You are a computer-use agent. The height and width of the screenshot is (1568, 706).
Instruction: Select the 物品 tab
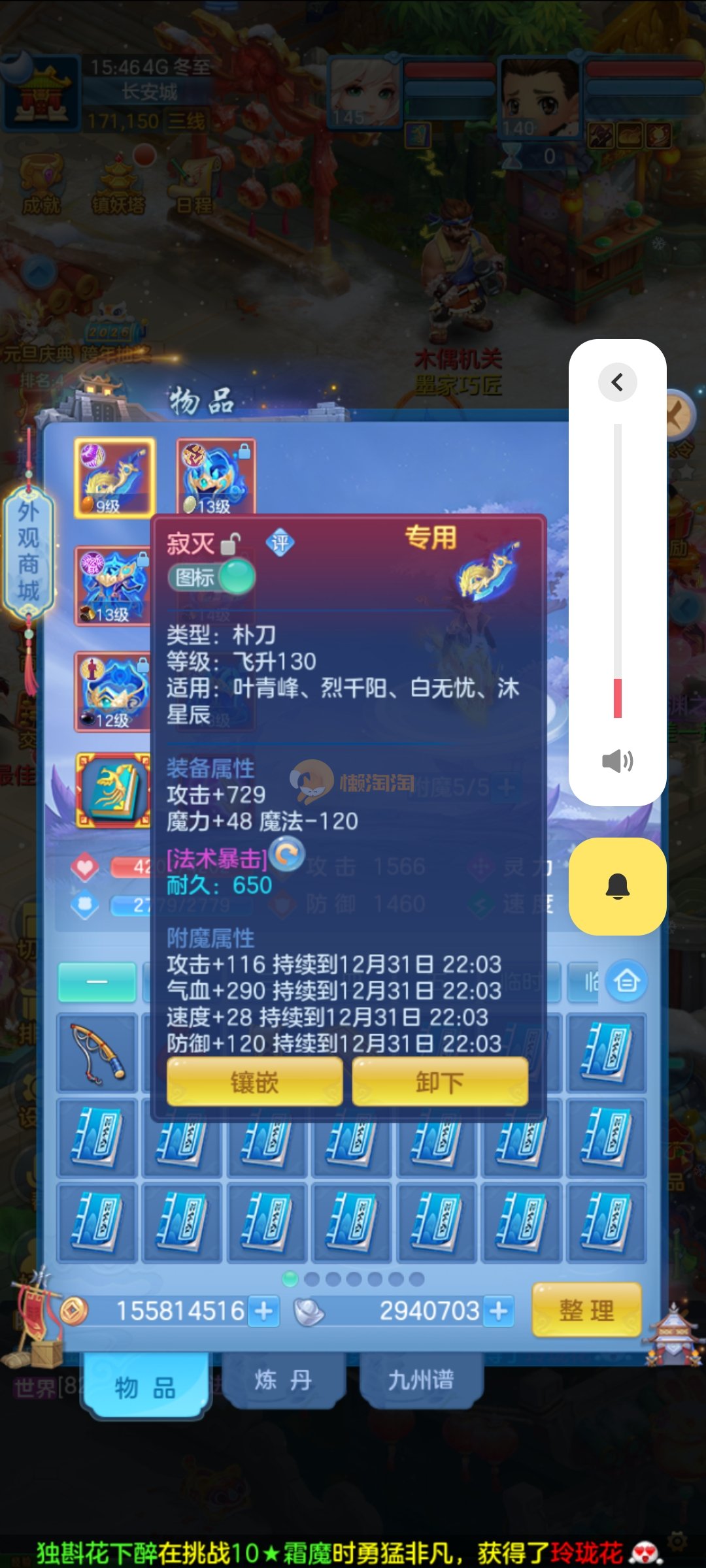[145, 1386]
